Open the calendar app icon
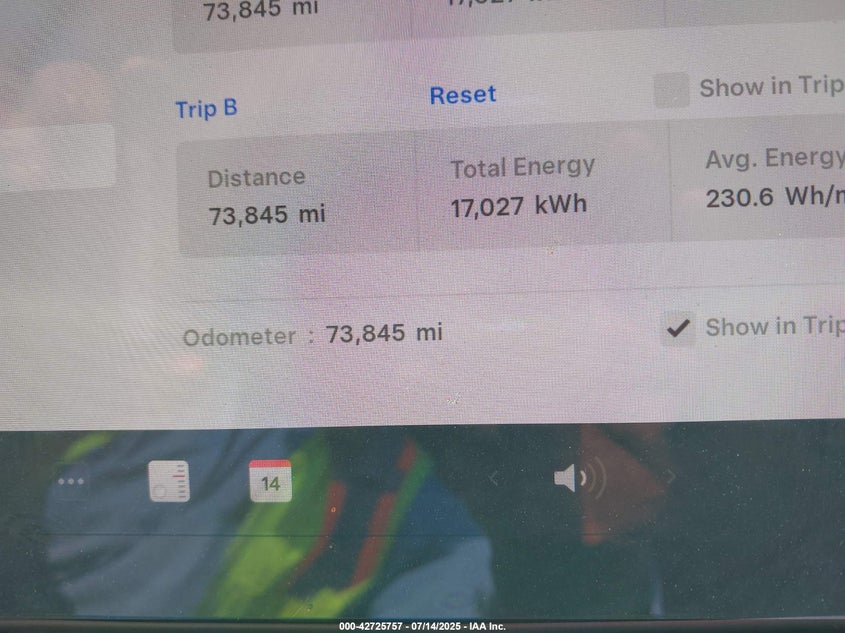The height and width of the screenshot is (633, 845). coord(270,481)
